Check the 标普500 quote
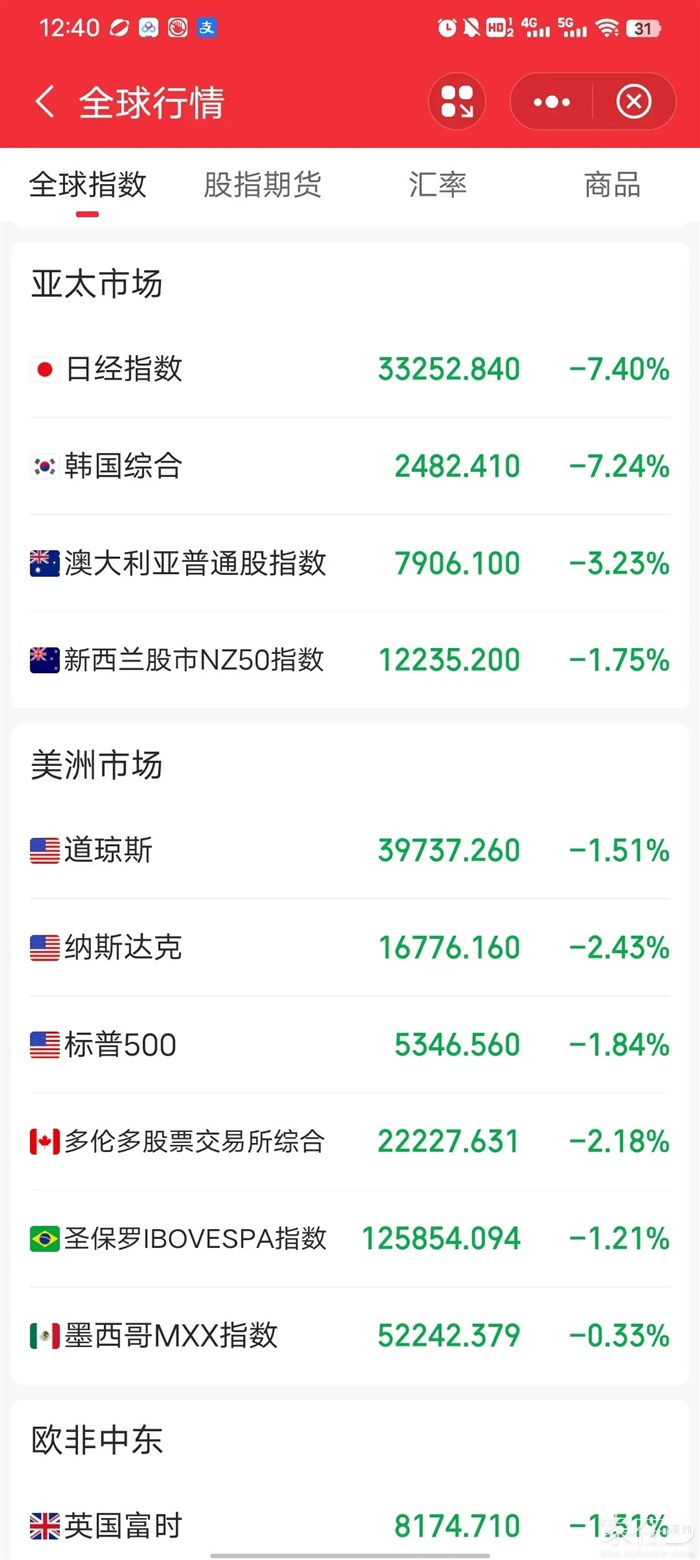The width and height of the screenshot is (700, 1560). pyautogui.click(x=349, y=1045)
